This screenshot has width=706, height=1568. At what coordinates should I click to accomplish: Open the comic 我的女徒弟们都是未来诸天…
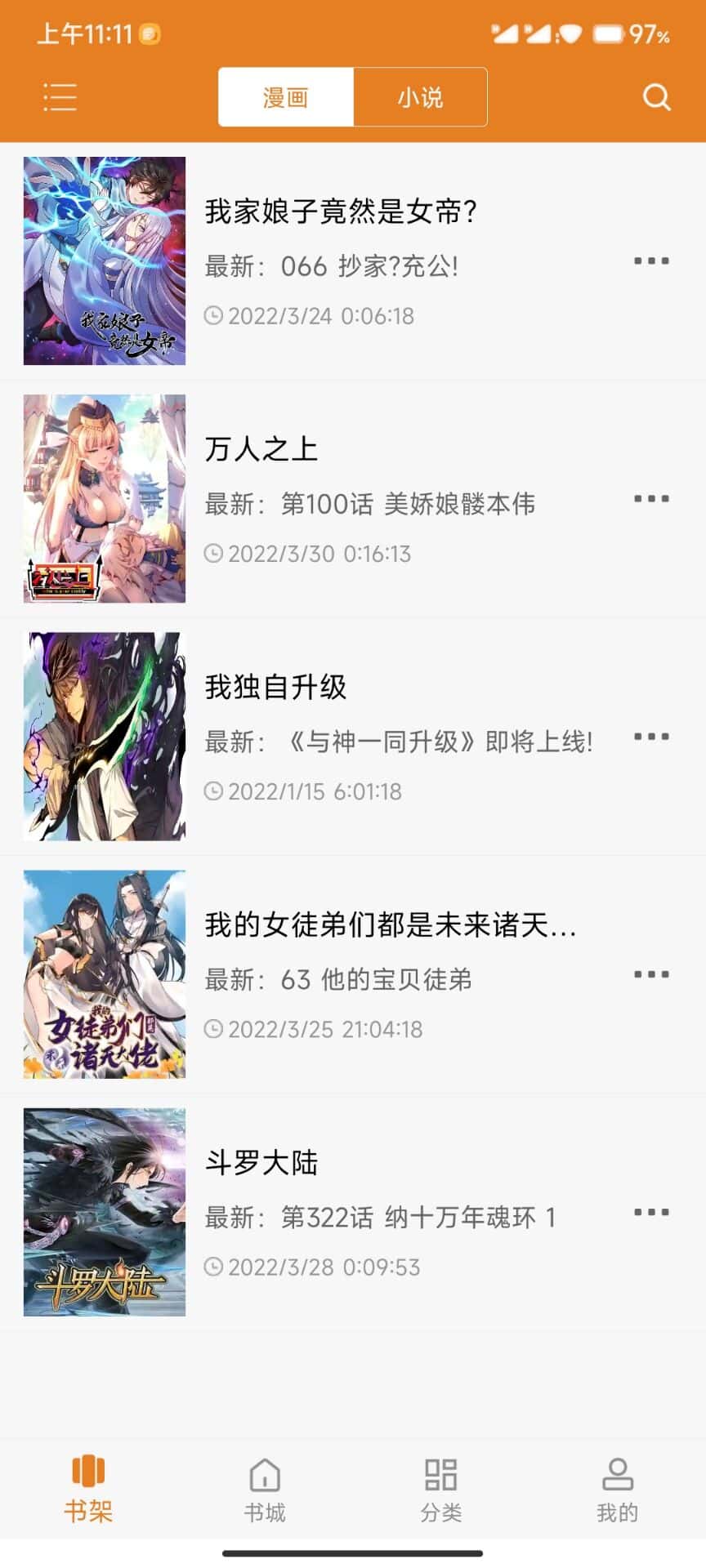click(390, 925)
